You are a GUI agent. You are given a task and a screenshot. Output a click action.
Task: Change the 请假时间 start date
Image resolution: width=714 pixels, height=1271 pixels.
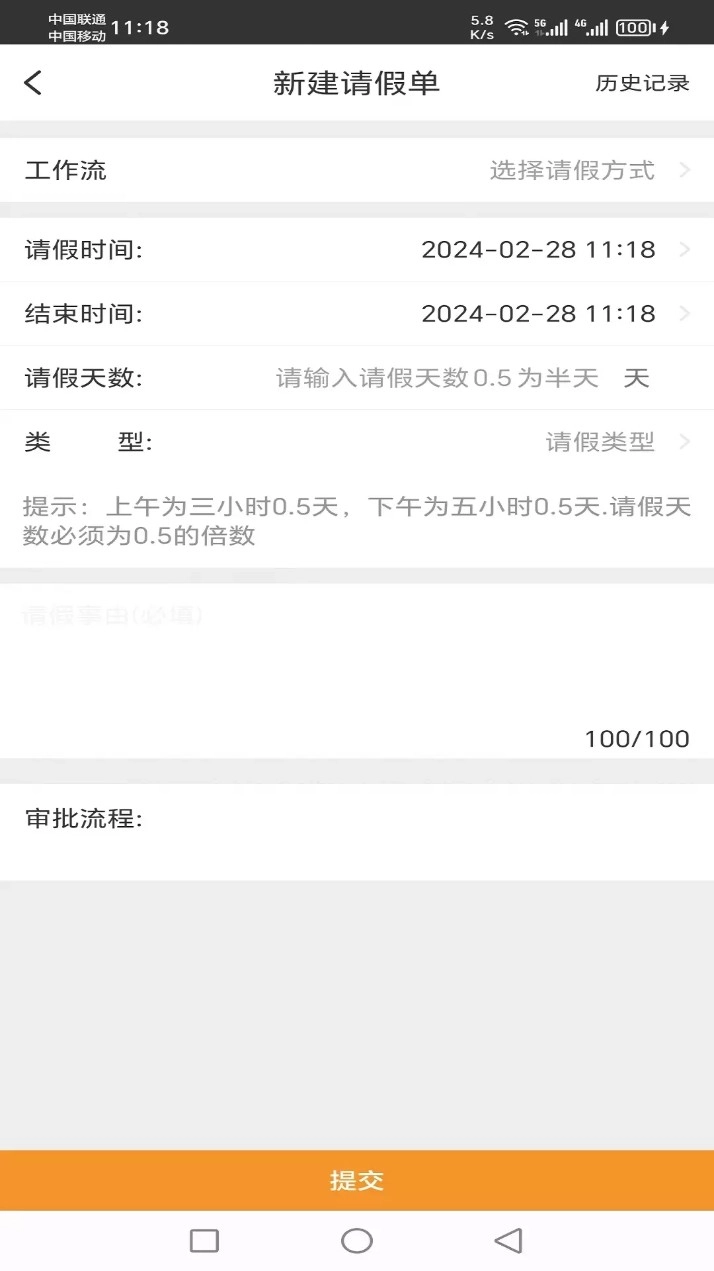tap(538, 250)
